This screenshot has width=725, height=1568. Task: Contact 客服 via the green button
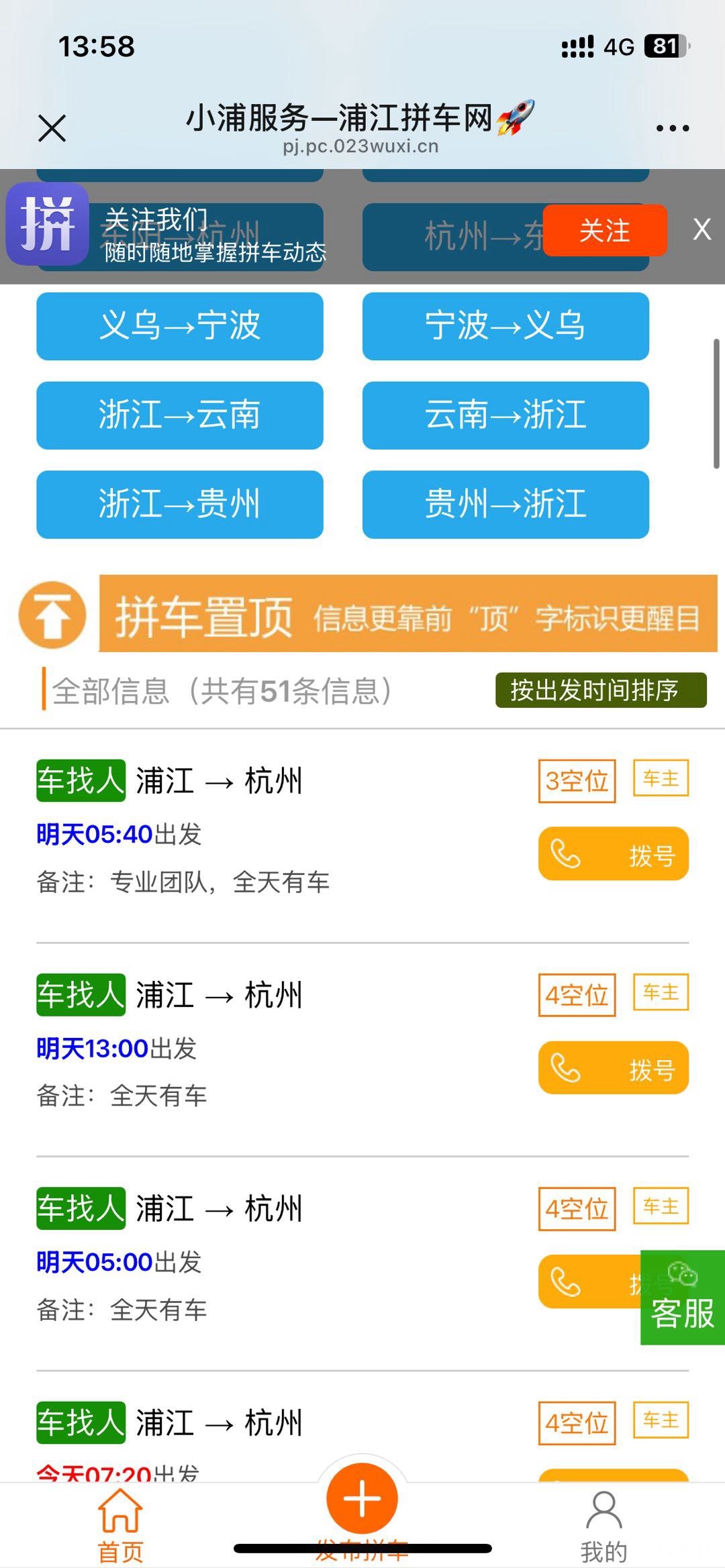pos(683,1298)
